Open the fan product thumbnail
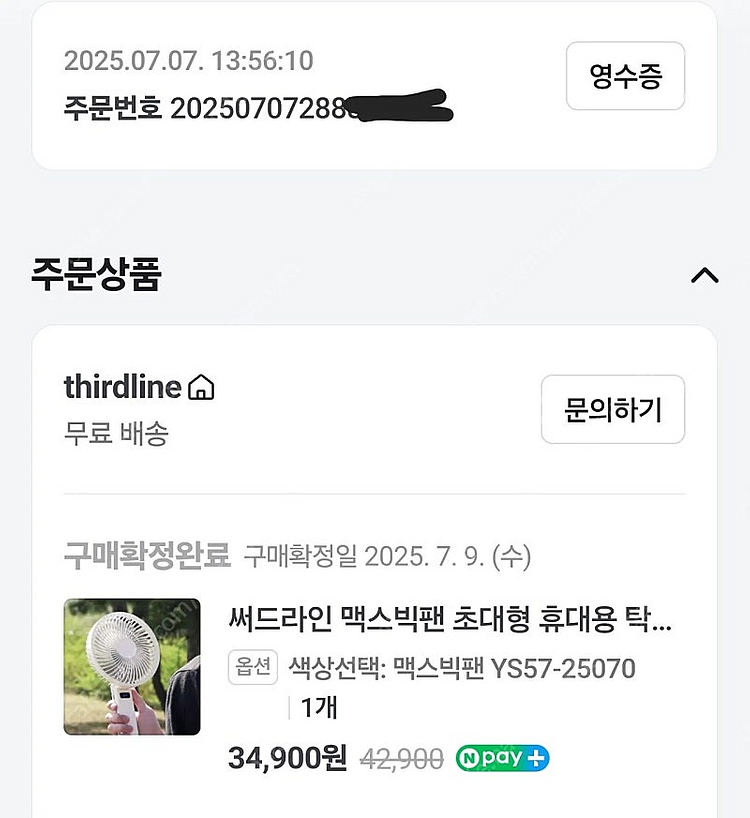The image size is (750, 818). click(132, 667)
